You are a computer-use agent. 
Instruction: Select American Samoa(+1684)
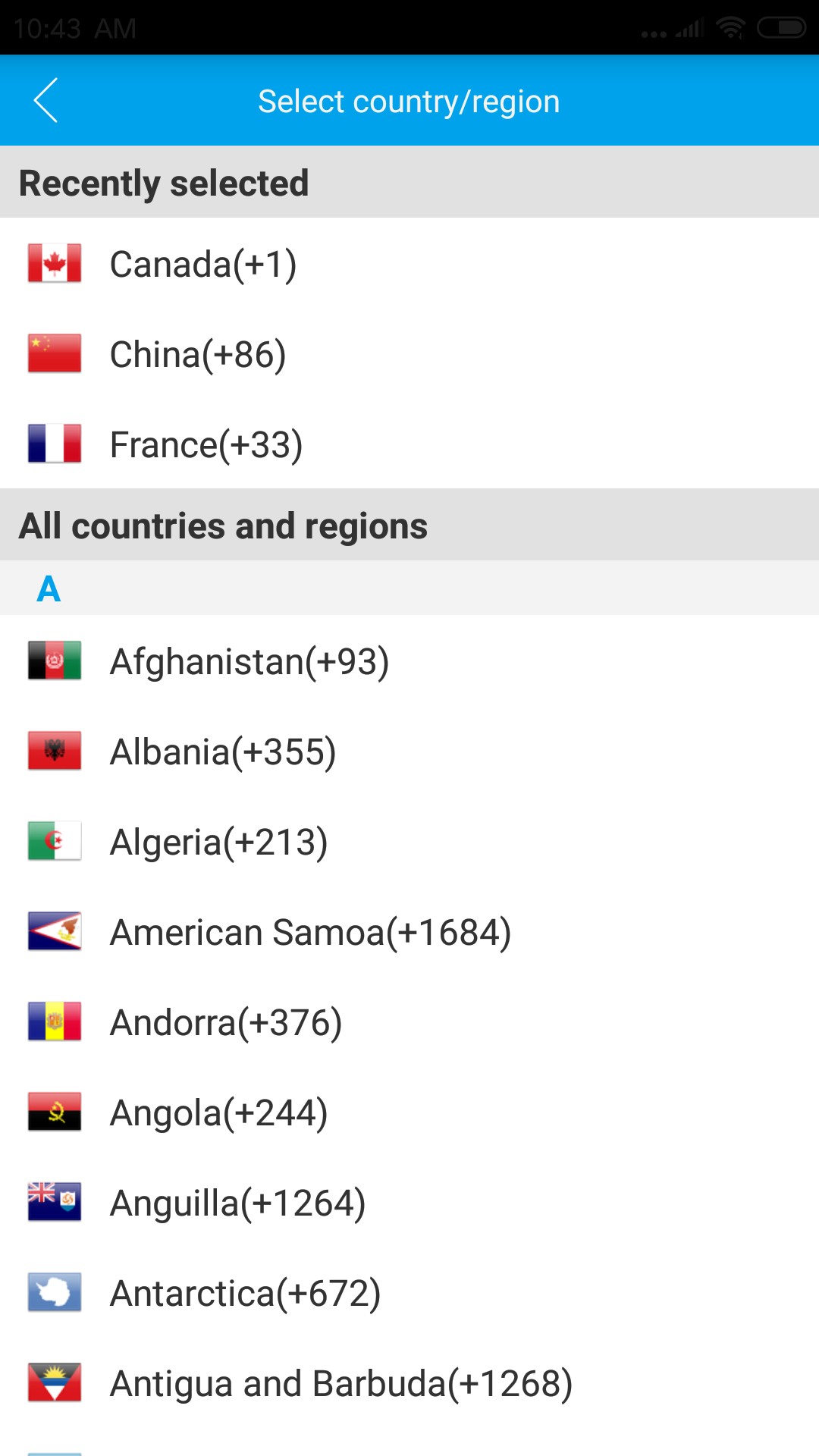pos(310,932)
